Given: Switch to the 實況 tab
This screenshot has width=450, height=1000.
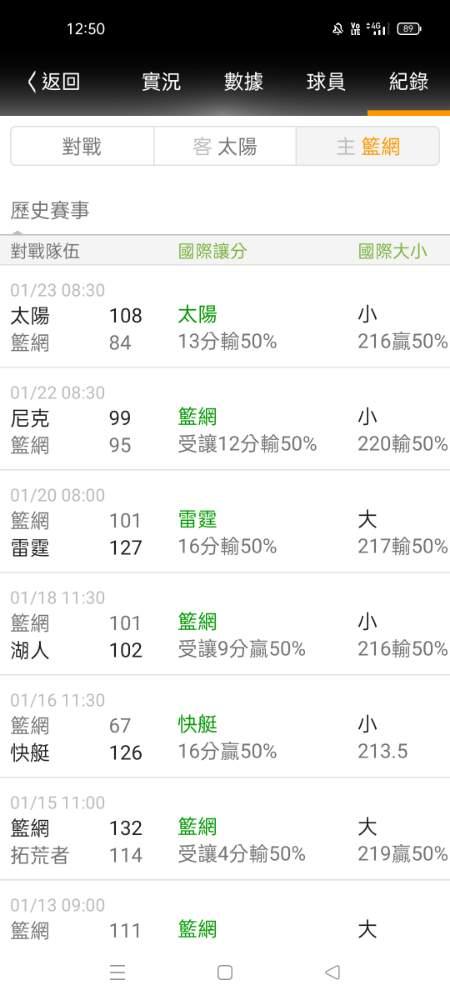Looking at the screenshot, I should (x=161, y=82).
